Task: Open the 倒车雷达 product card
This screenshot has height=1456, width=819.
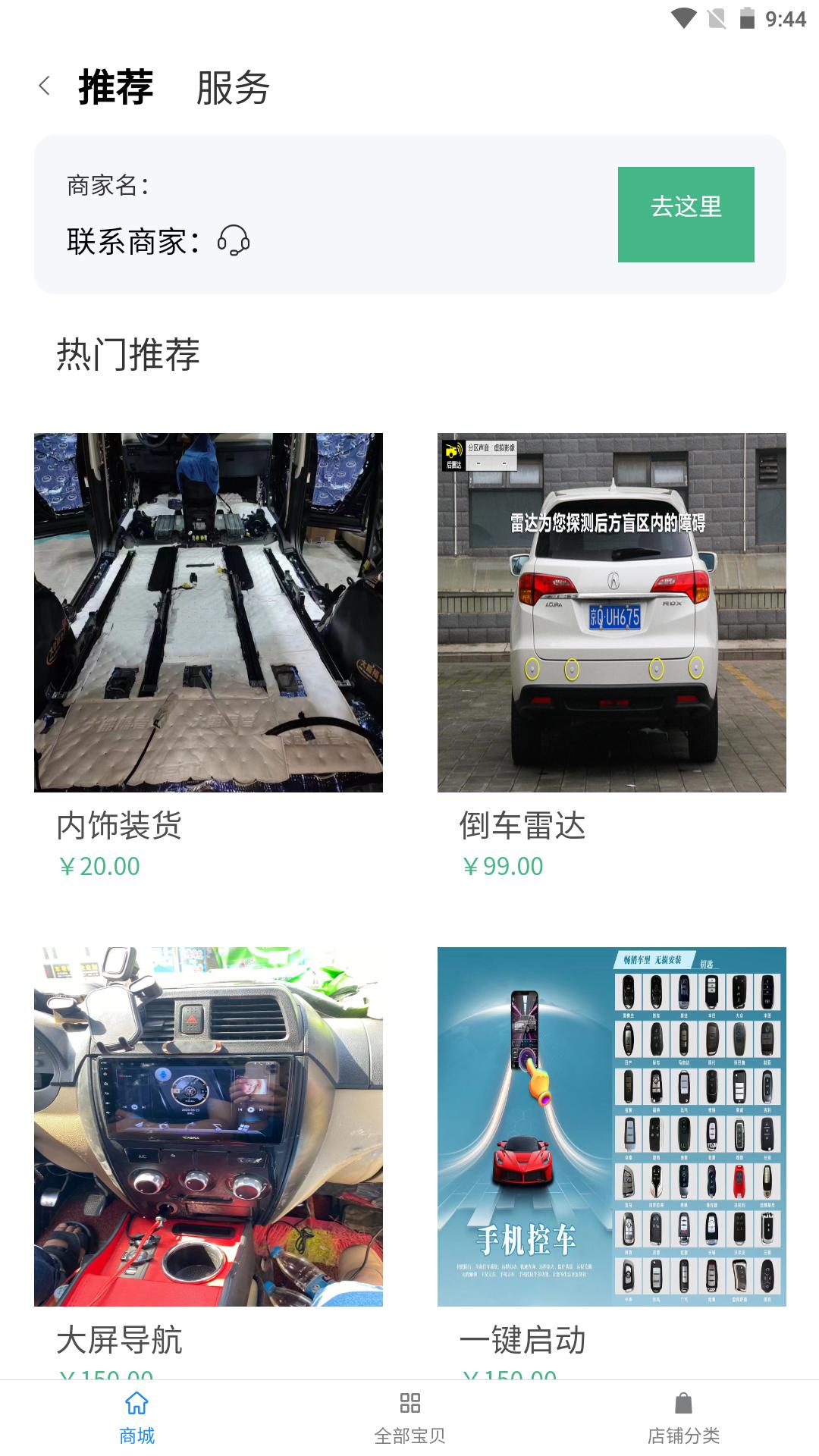Action: [x=611, y=613]
